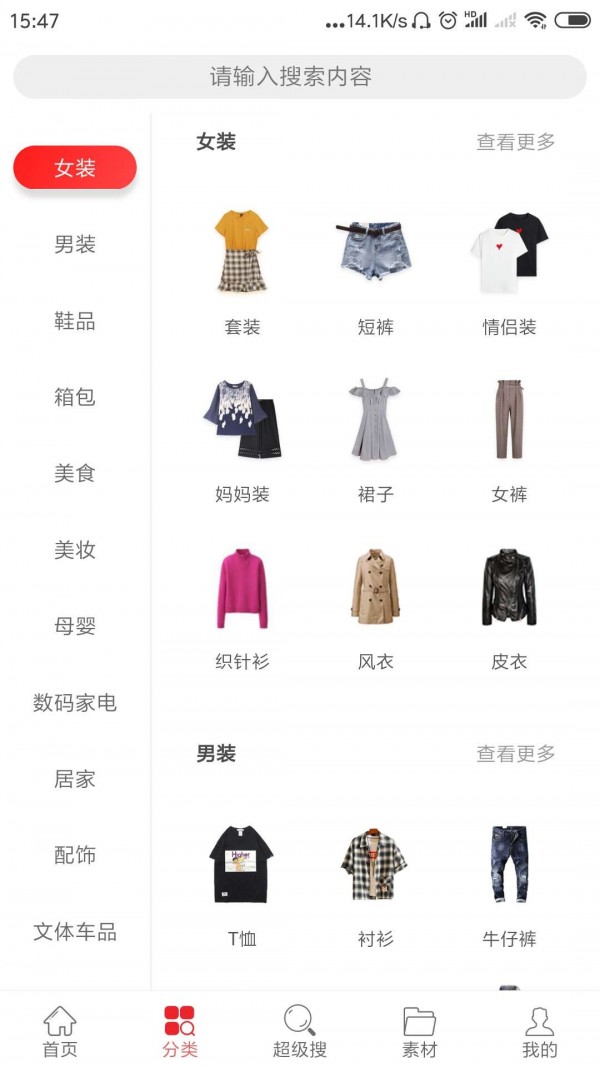Open the 箱包 sidebar category
The image size is (600, 1067).
tap(75, 397)
